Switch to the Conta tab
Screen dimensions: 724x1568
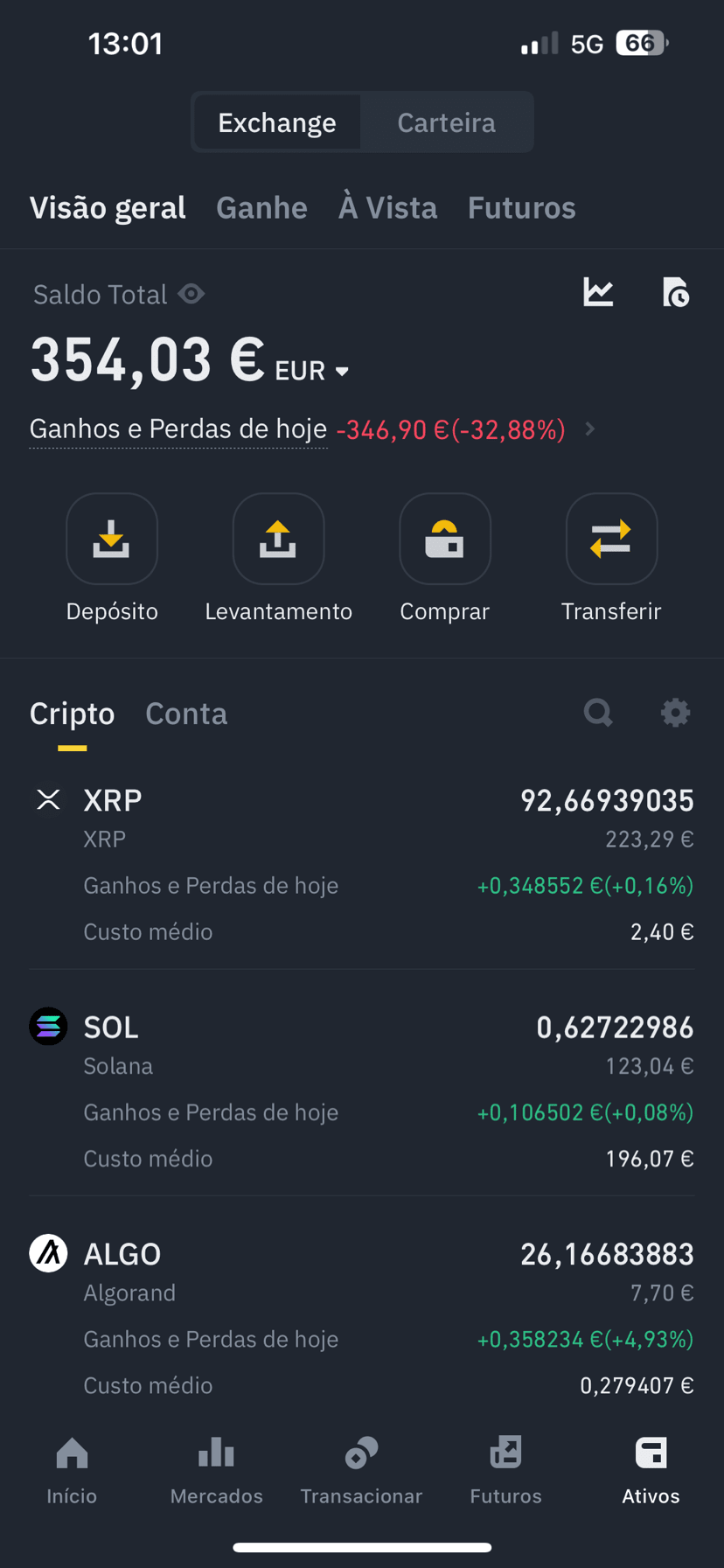(186, 714)
